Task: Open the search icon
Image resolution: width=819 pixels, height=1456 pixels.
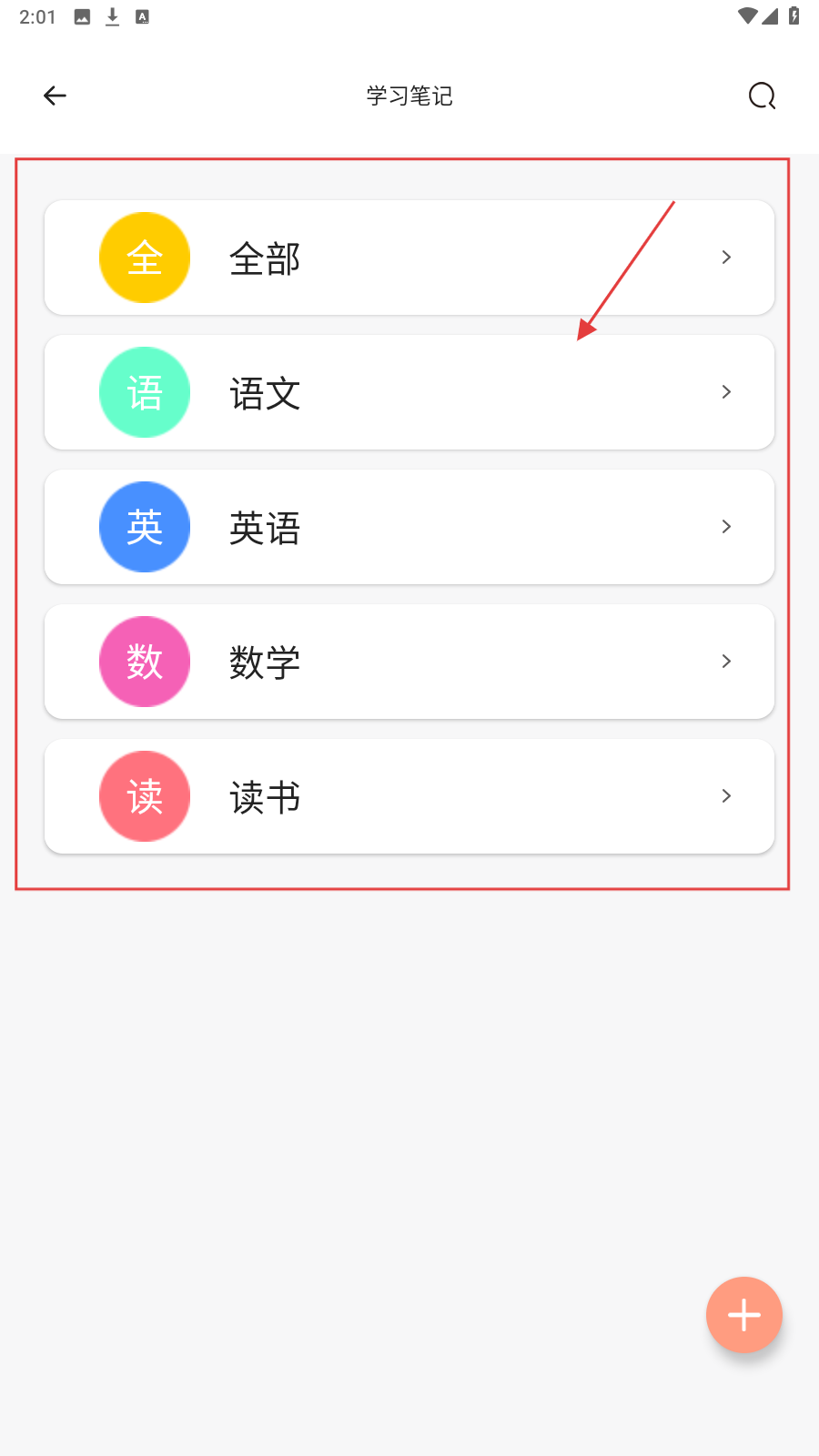Action: pyautogui.click(x=762, y=96)
